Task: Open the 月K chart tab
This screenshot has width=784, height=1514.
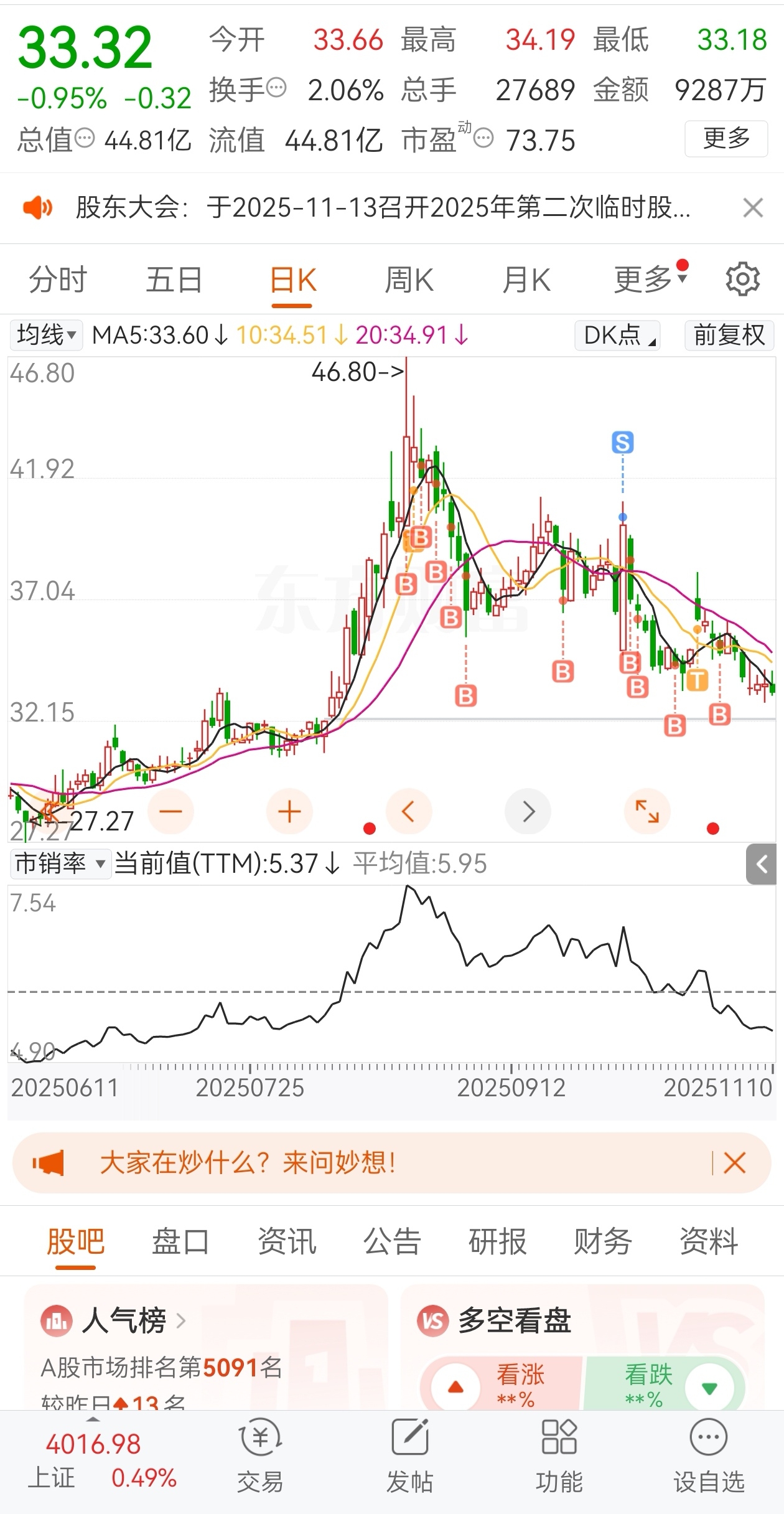Action: (x=526, y=280)
